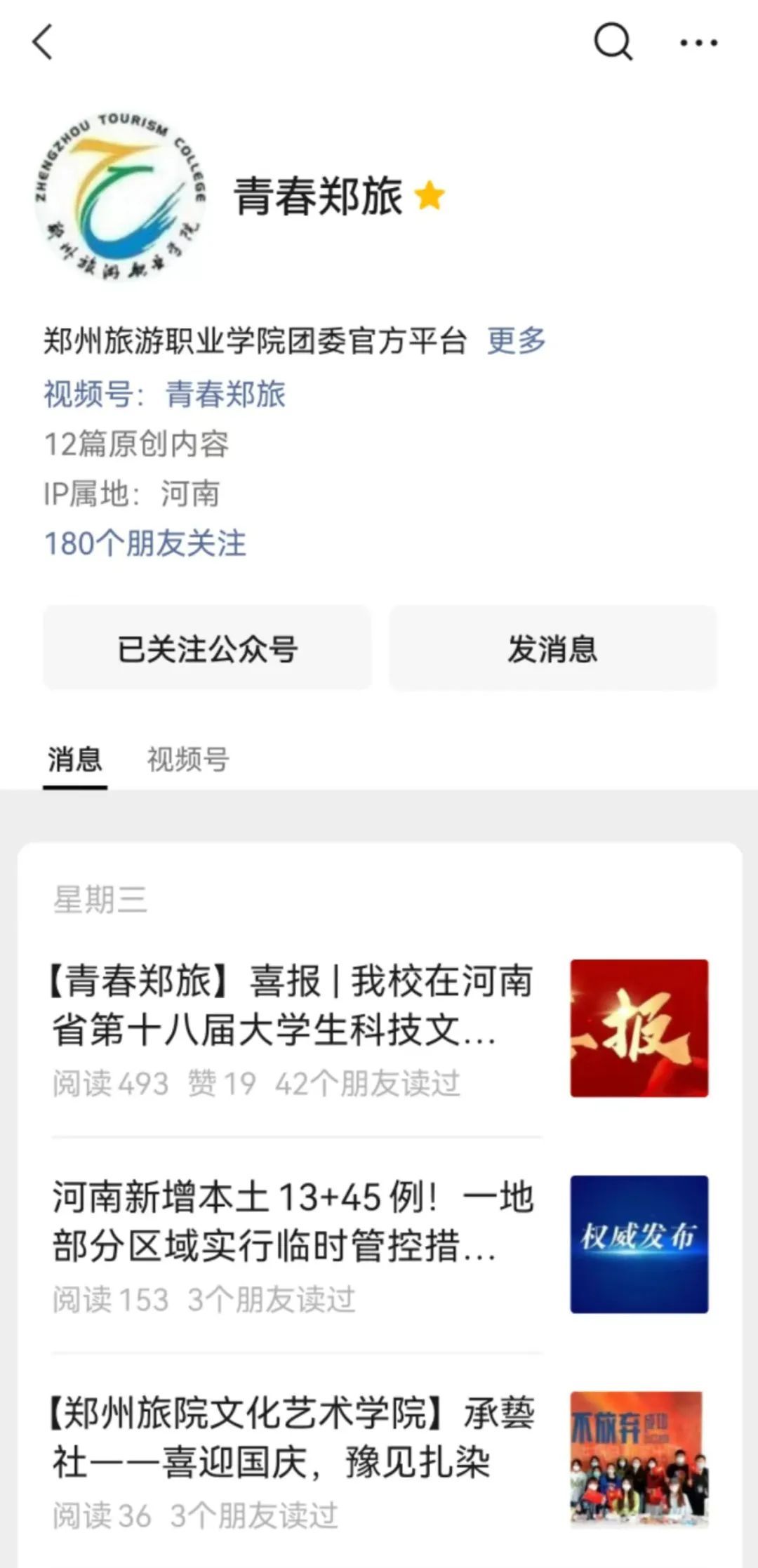Switch to the 视频号 tab
The height and width of the screenshot is (1568, 758).
[187, 759]
